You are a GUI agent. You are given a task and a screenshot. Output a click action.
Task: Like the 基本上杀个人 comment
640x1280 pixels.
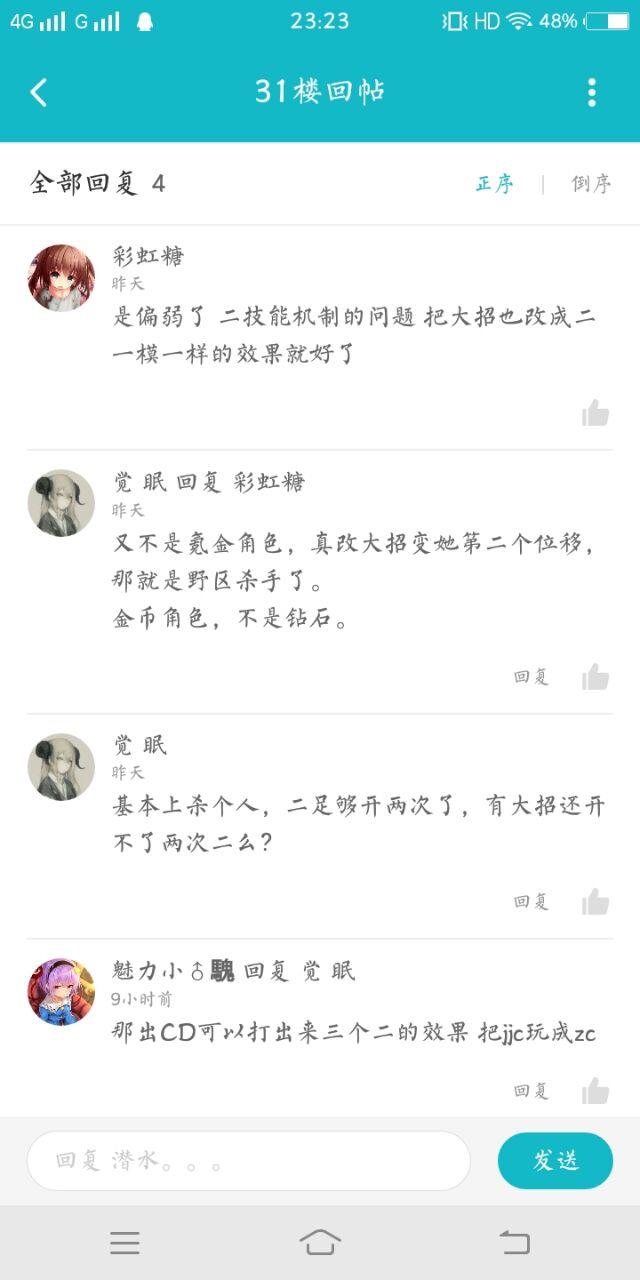[x=596, y=902]
